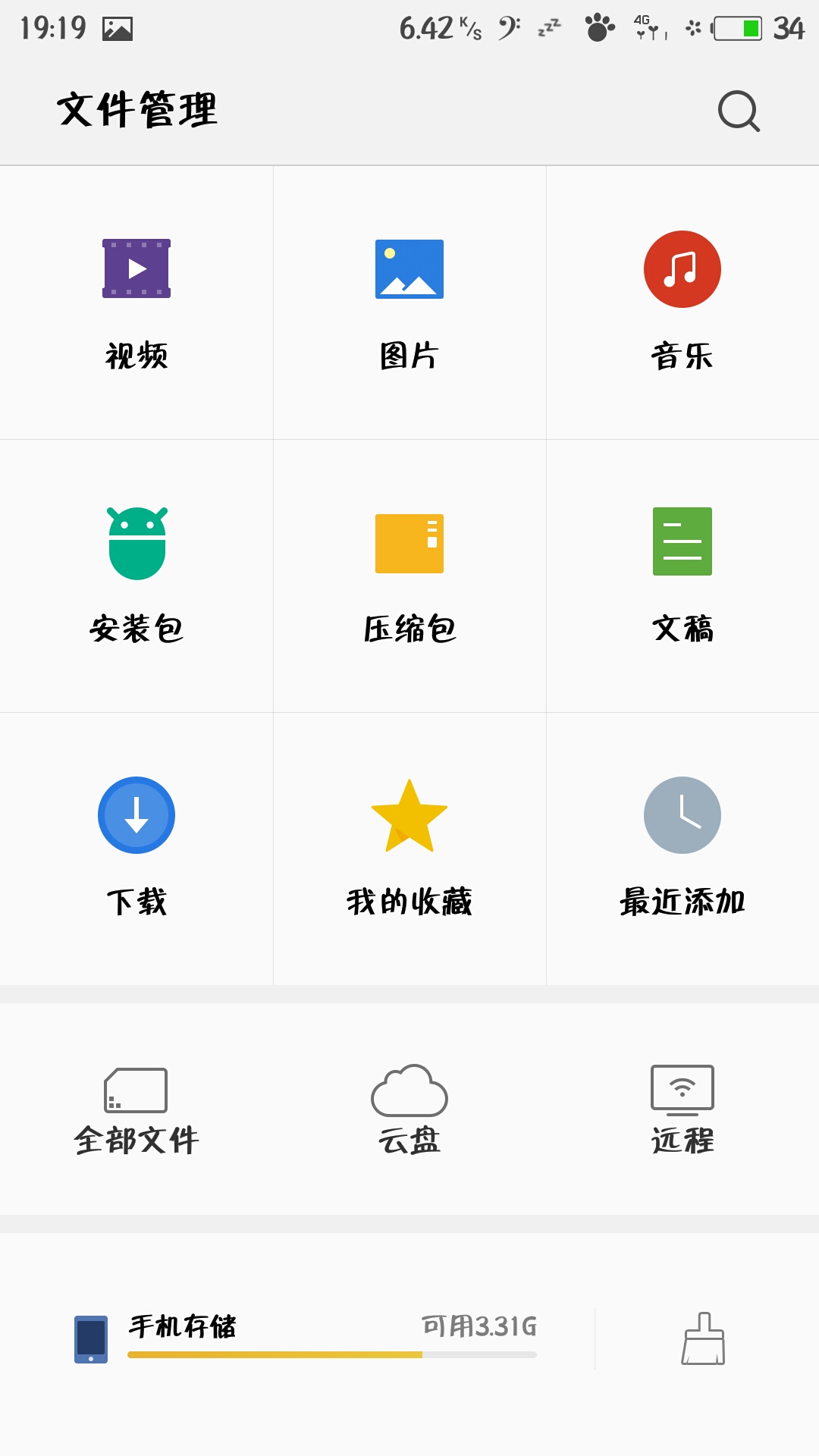The image size is (819, 1456).
Task: Select the 安装包 (APK installer) android icon
Action: 136,541
